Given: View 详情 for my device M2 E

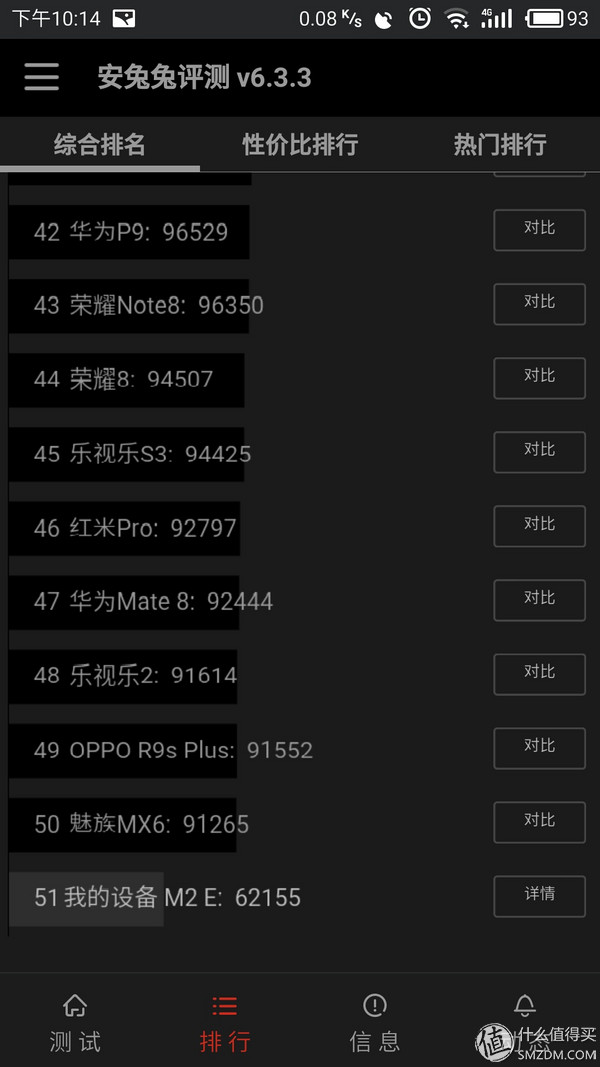Looking at the screenshot, I should click(x=539, y=896).
